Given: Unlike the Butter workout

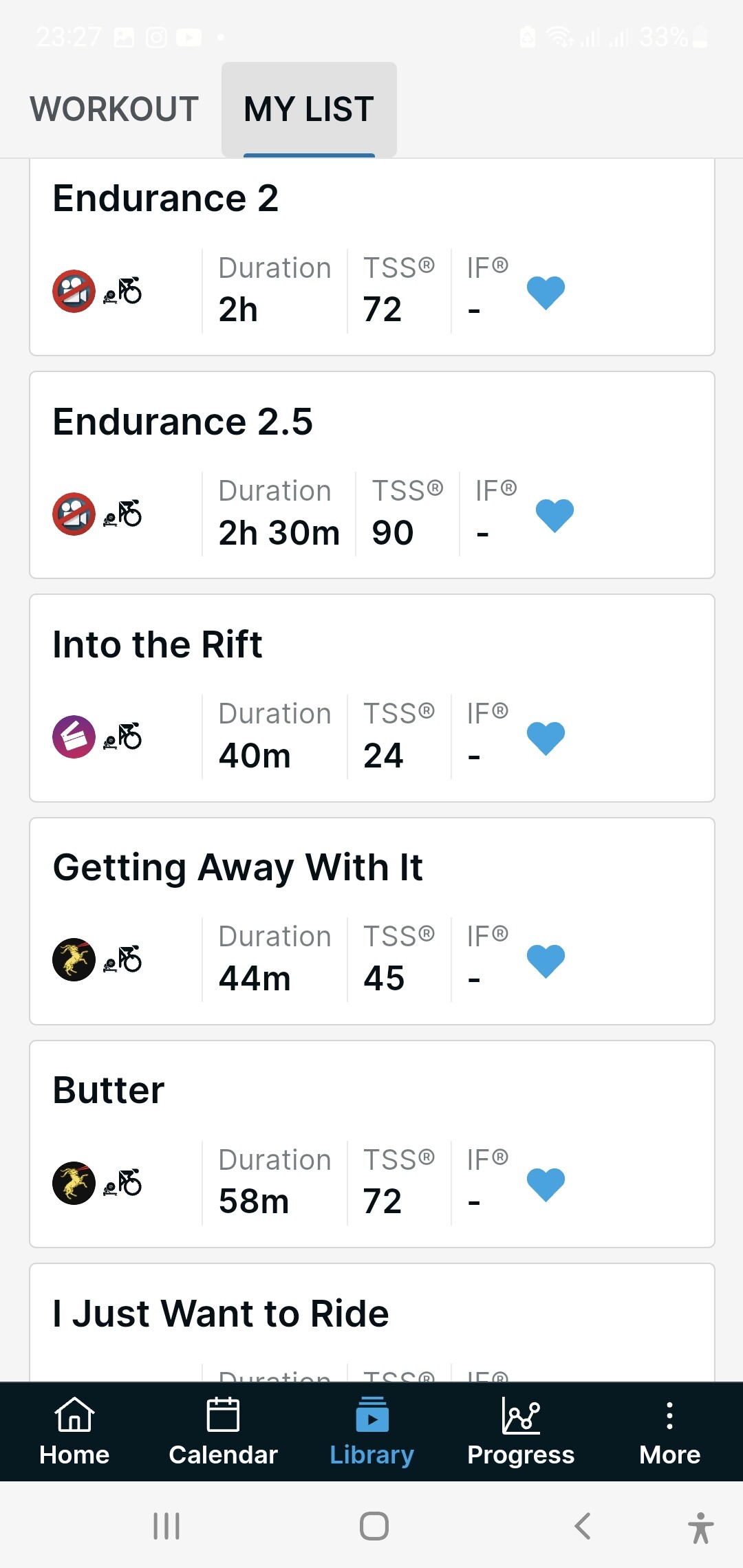Looking at the screenshot, I should (x=546, y=1184).
